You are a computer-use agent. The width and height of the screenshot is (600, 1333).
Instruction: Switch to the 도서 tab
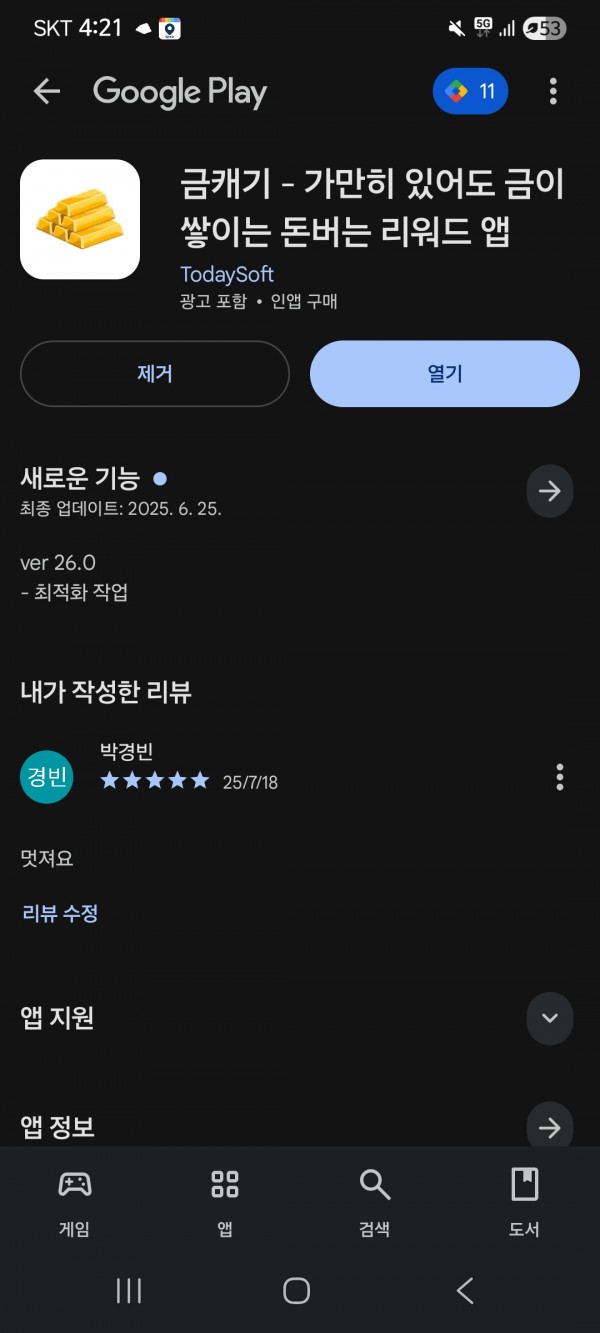click(524, 1203)
